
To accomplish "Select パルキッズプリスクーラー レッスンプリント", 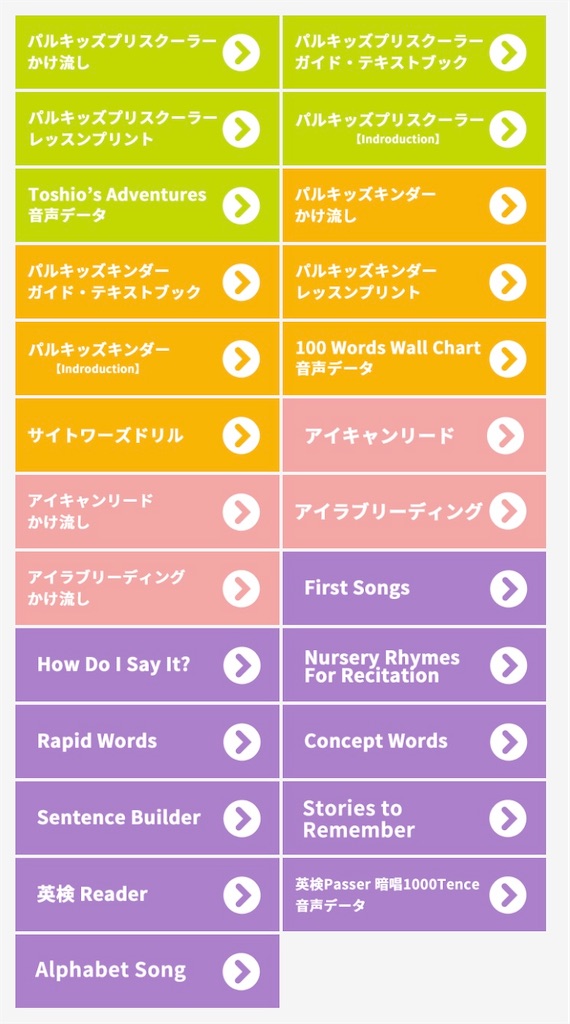I will coord(147,129).
